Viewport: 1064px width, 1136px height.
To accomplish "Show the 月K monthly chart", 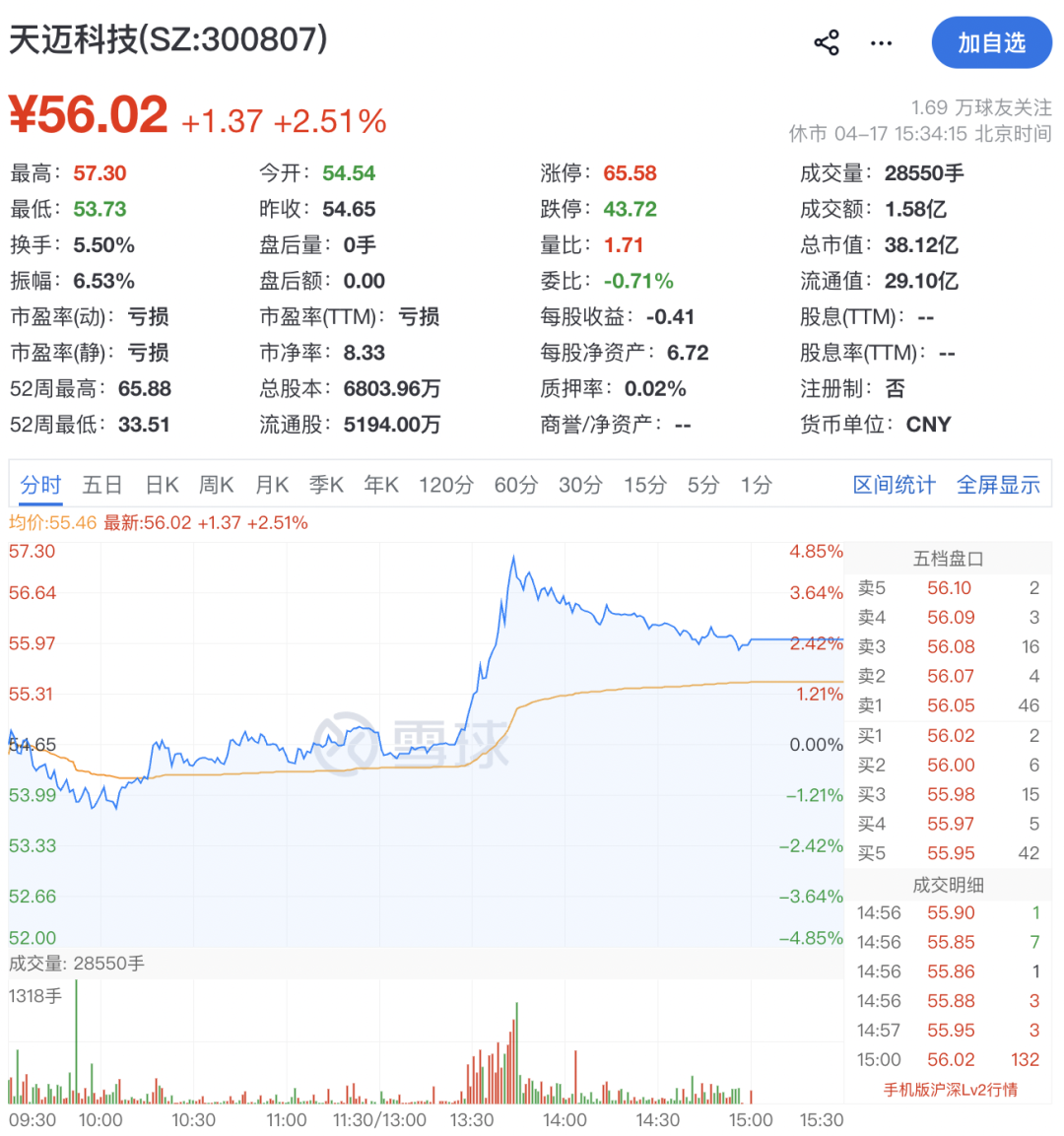I will [x=272, y=485].
